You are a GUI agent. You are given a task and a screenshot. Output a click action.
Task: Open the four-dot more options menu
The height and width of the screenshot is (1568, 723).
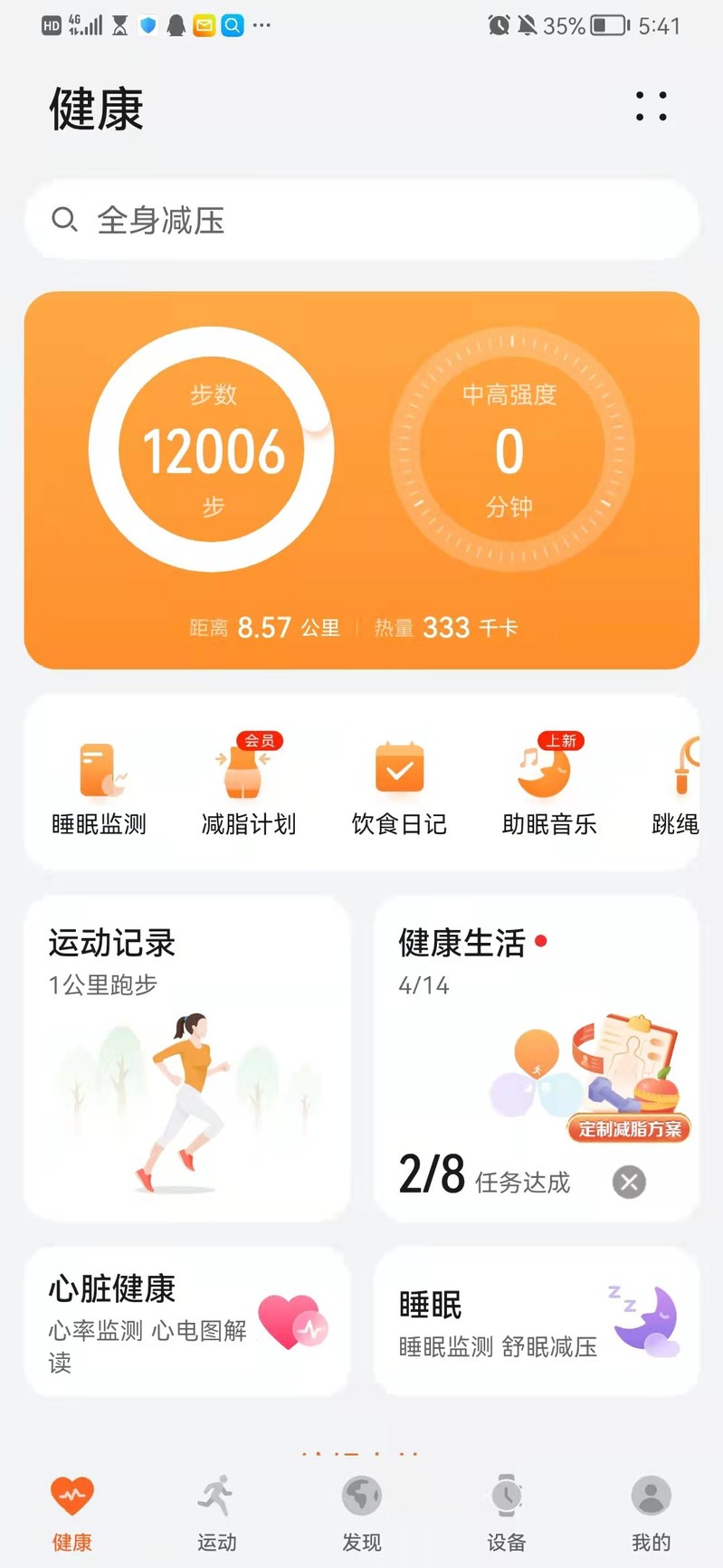pos(652,106)
